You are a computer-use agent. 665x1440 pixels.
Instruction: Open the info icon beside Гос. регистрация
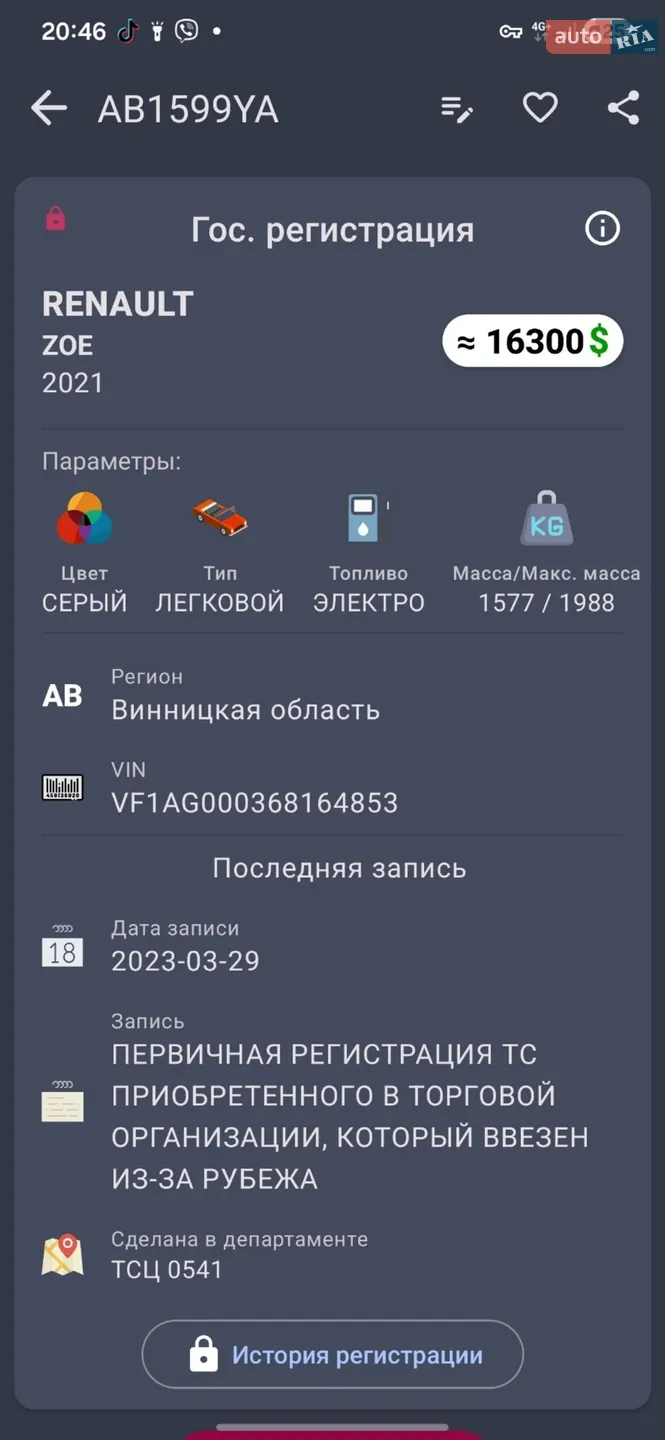(602, 229)
